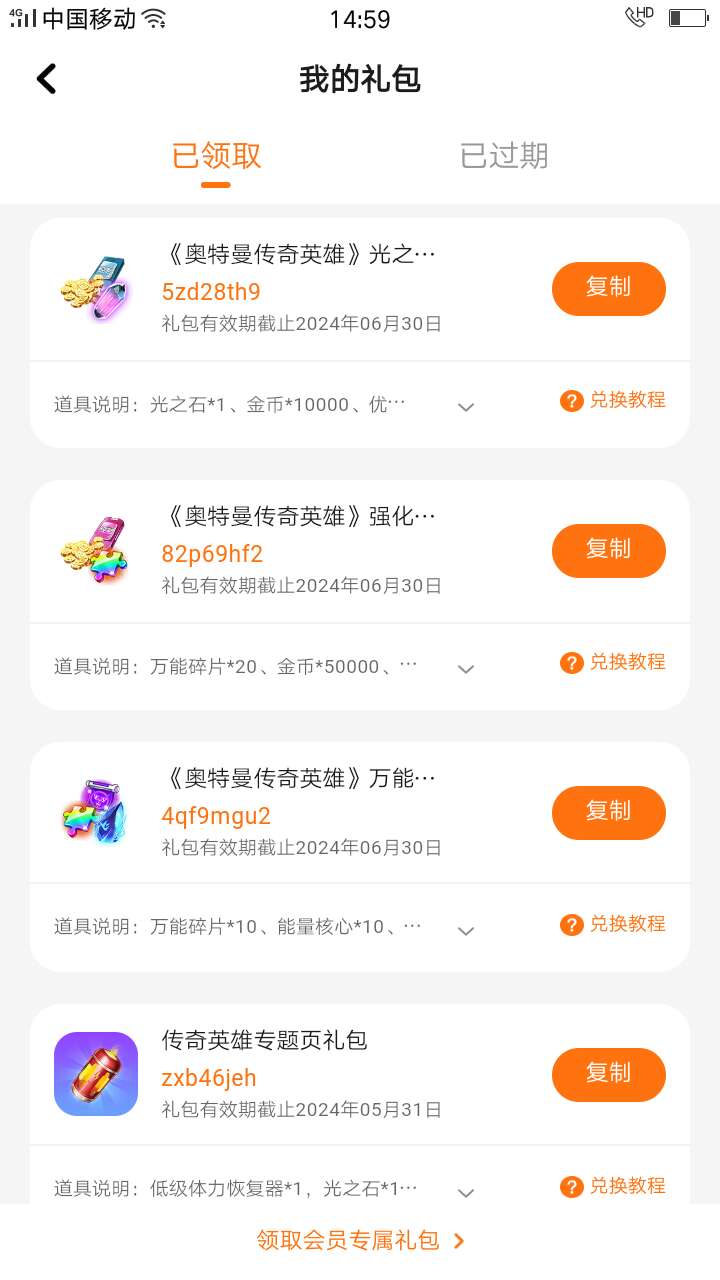Copy gift code 82p69hf2
The width and height of the screenshot is (720, 1280).
608,550
